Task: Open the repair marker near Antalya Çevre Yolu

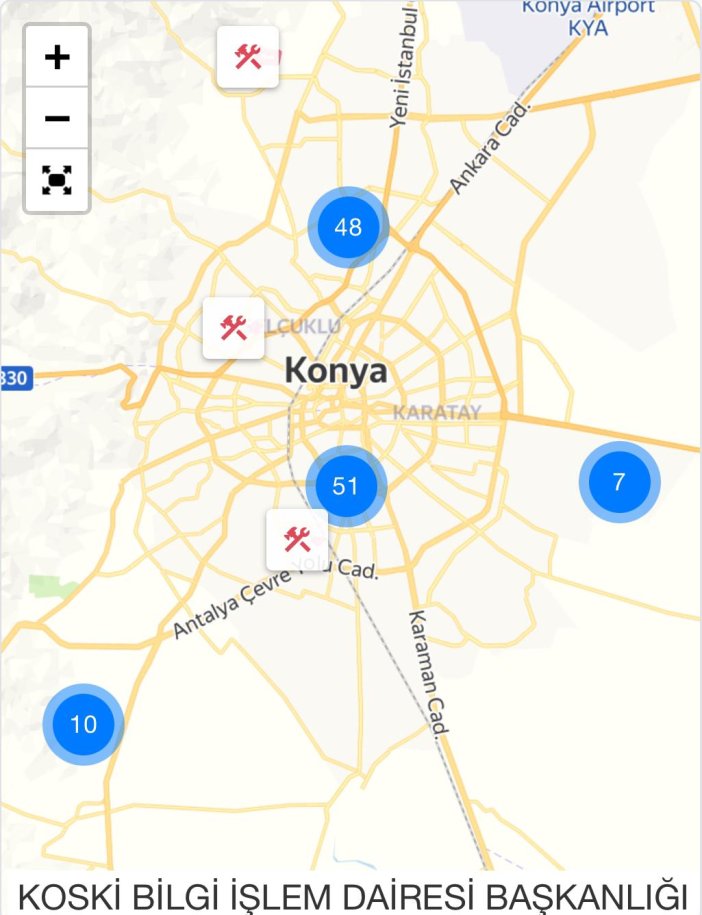Action: tap(297, 540)
